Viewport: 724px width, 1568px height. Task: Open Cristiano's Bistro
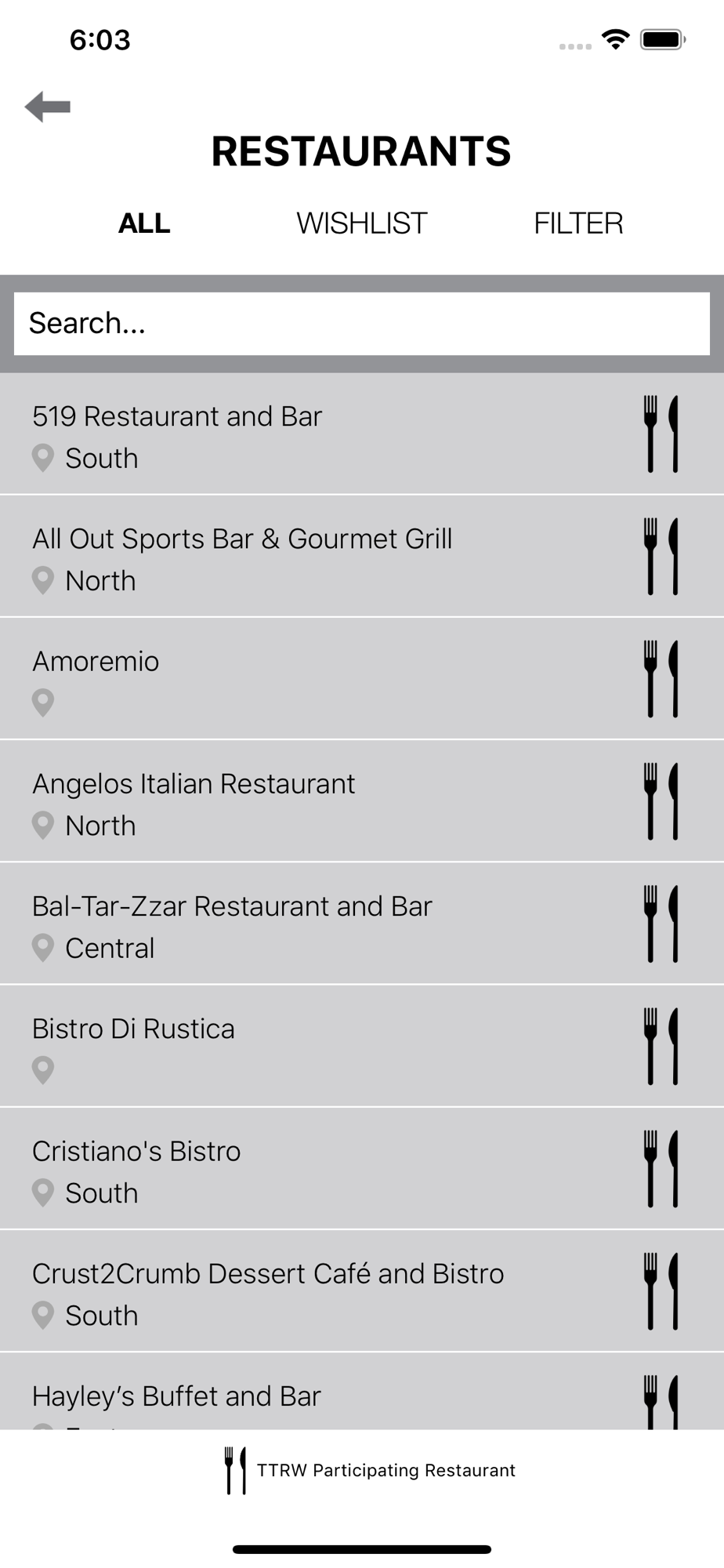click(x=313, y=1168)
